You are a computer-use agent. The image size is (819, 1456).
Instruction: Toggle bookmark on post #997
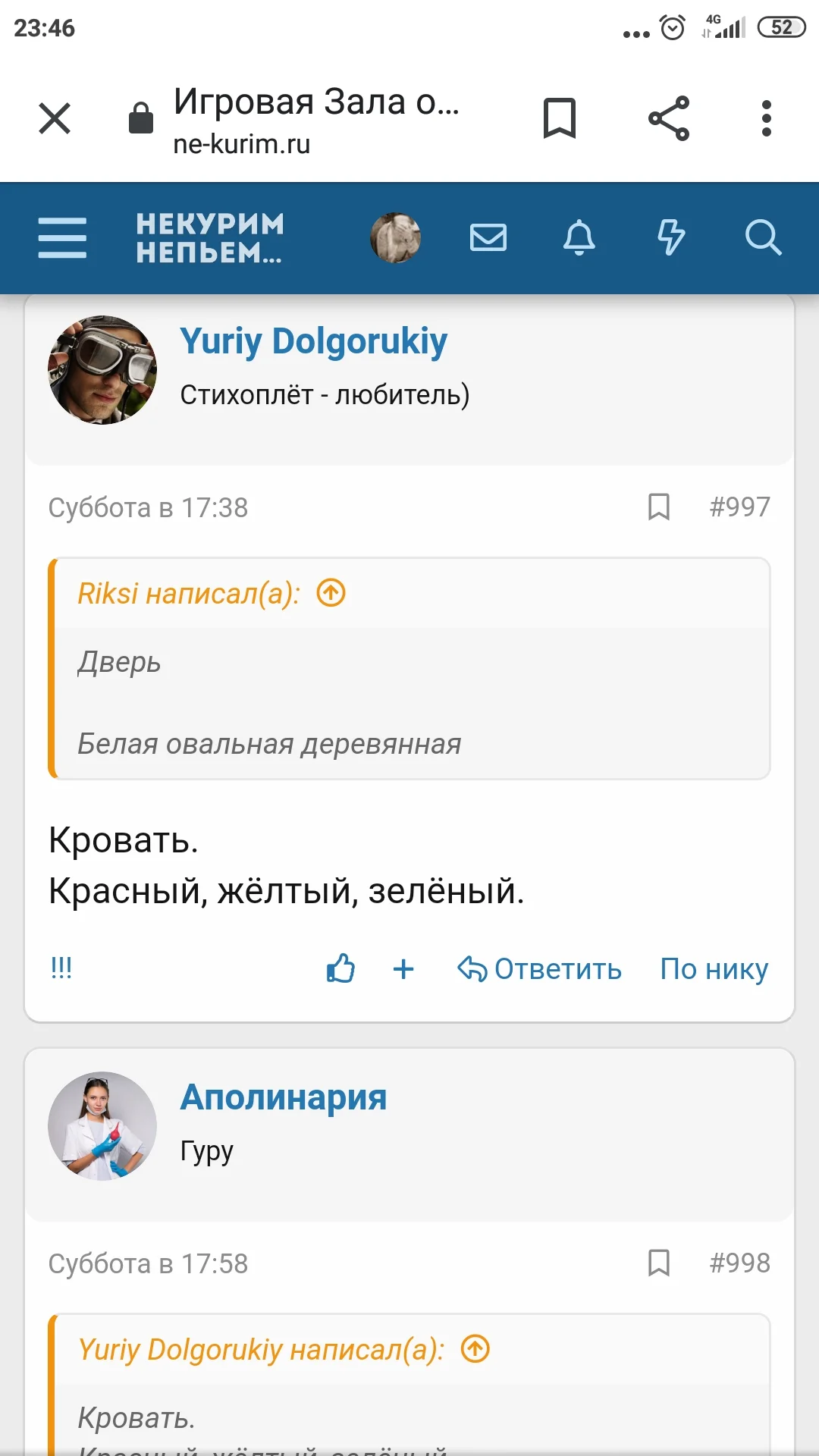[659, 508]
